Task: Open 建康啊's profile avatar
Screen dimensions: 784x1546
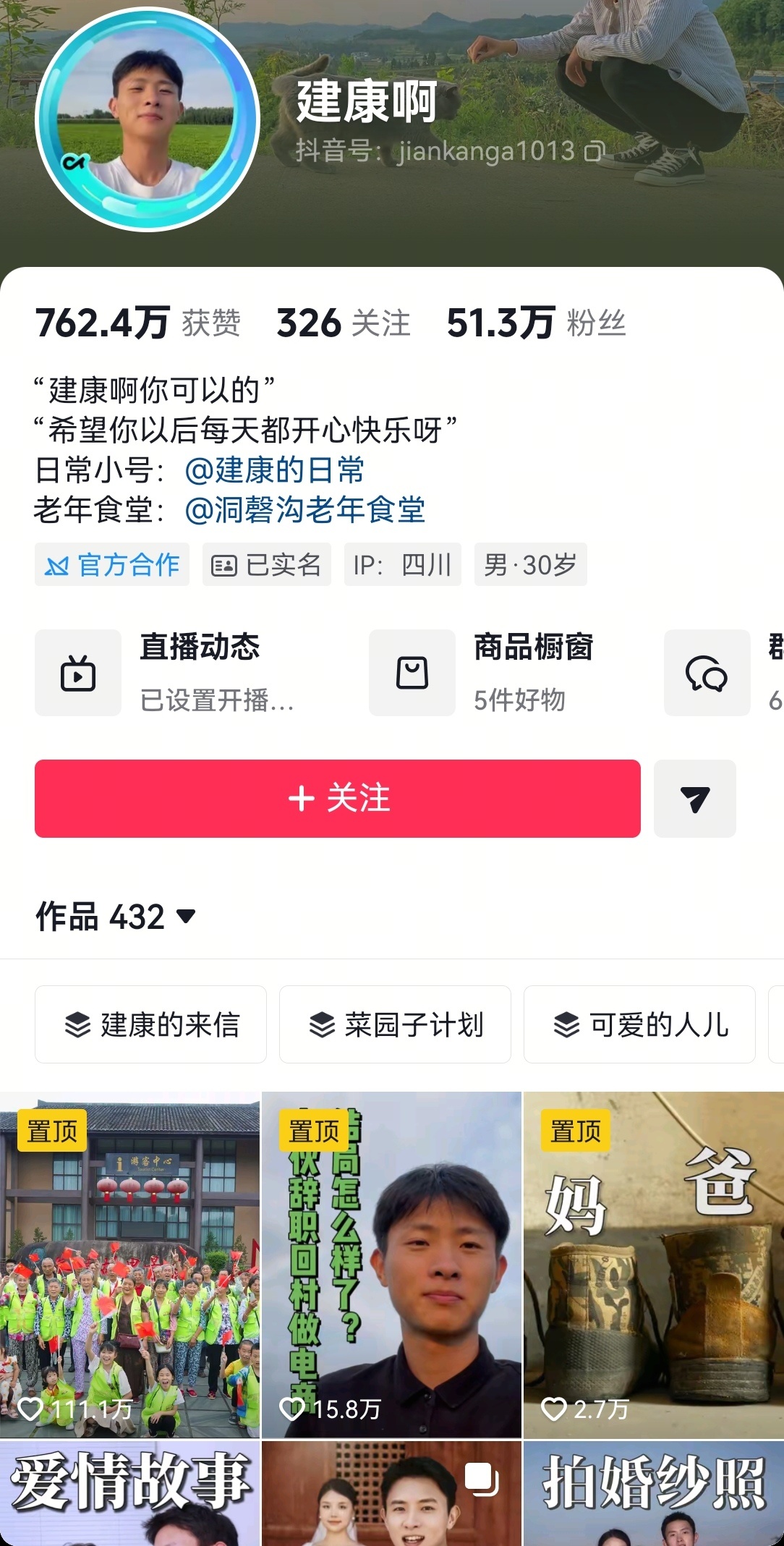Action: tap(148, 120)
